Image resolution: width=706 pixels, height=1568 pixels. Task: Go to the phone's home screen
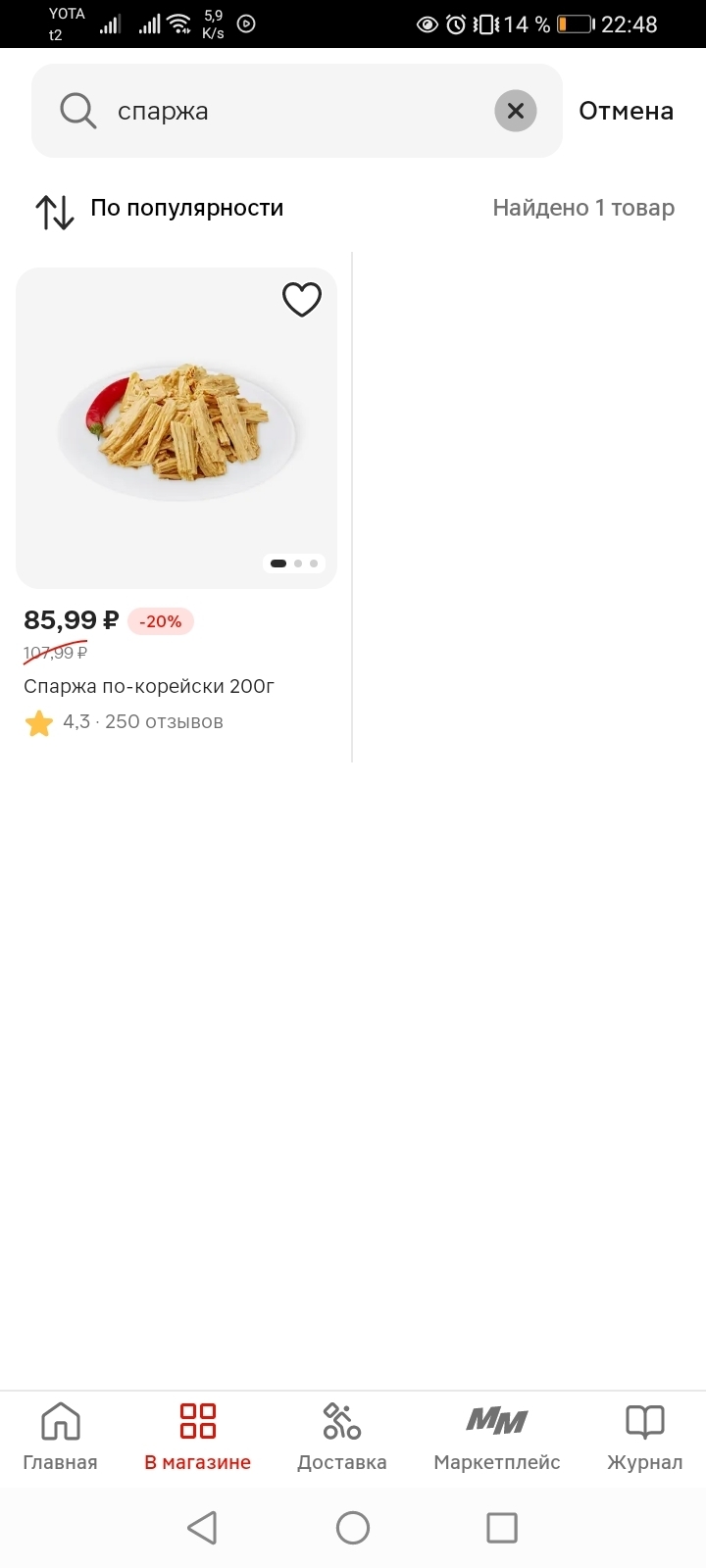[353, 1527]
